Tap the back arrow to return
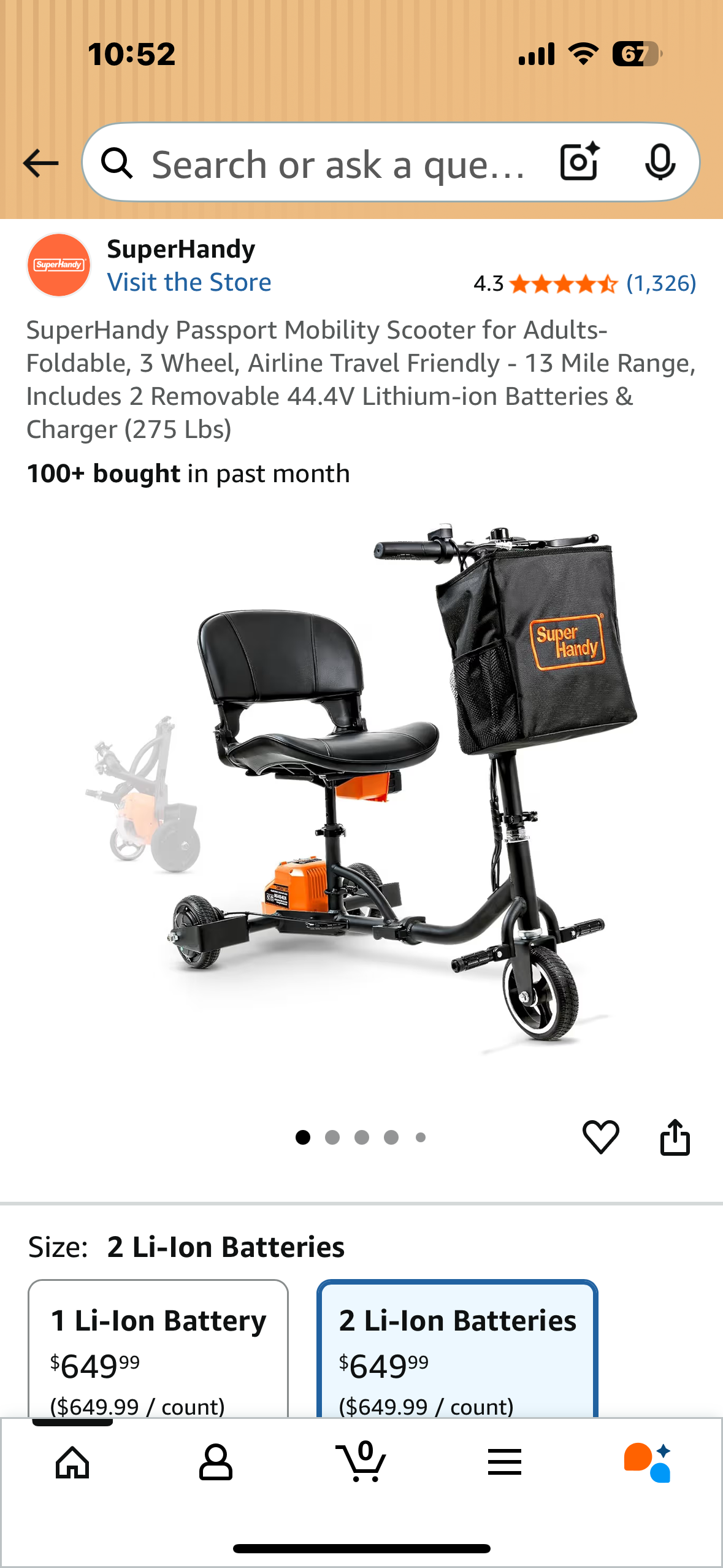Image resolution: width=723 pixels, height=1568 pixels. (x=39, y=162)
